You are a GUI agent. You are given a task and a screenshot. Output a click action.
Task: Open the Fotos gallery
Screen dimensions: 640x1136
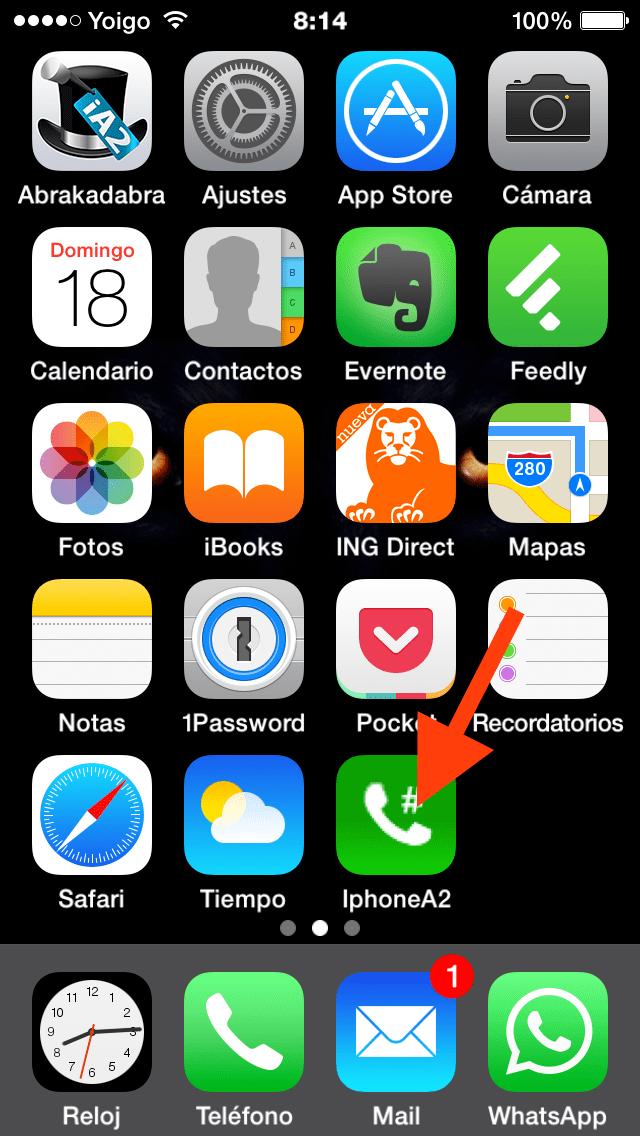pos(92,463)
